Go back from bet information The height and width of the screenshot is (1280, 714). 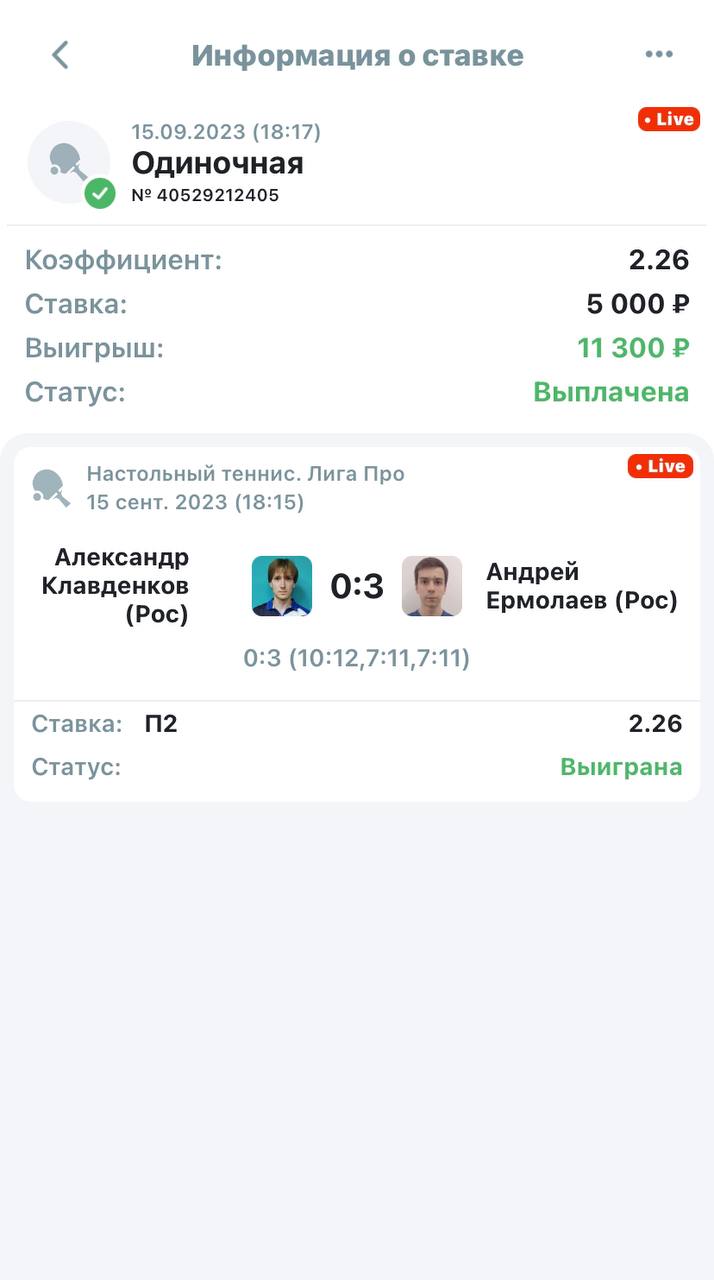[x=60, y=55]
